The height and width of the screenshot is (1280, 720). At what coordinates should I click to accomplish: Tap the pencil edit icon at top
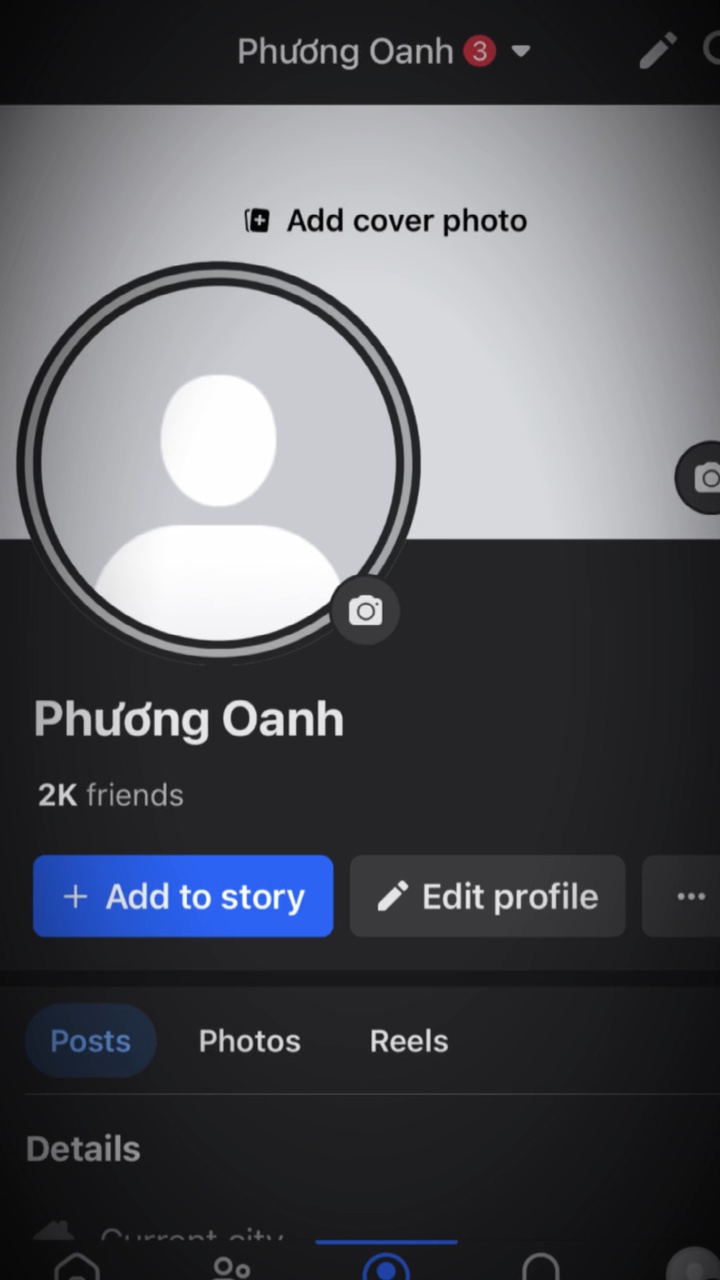(x=658, y=50)
